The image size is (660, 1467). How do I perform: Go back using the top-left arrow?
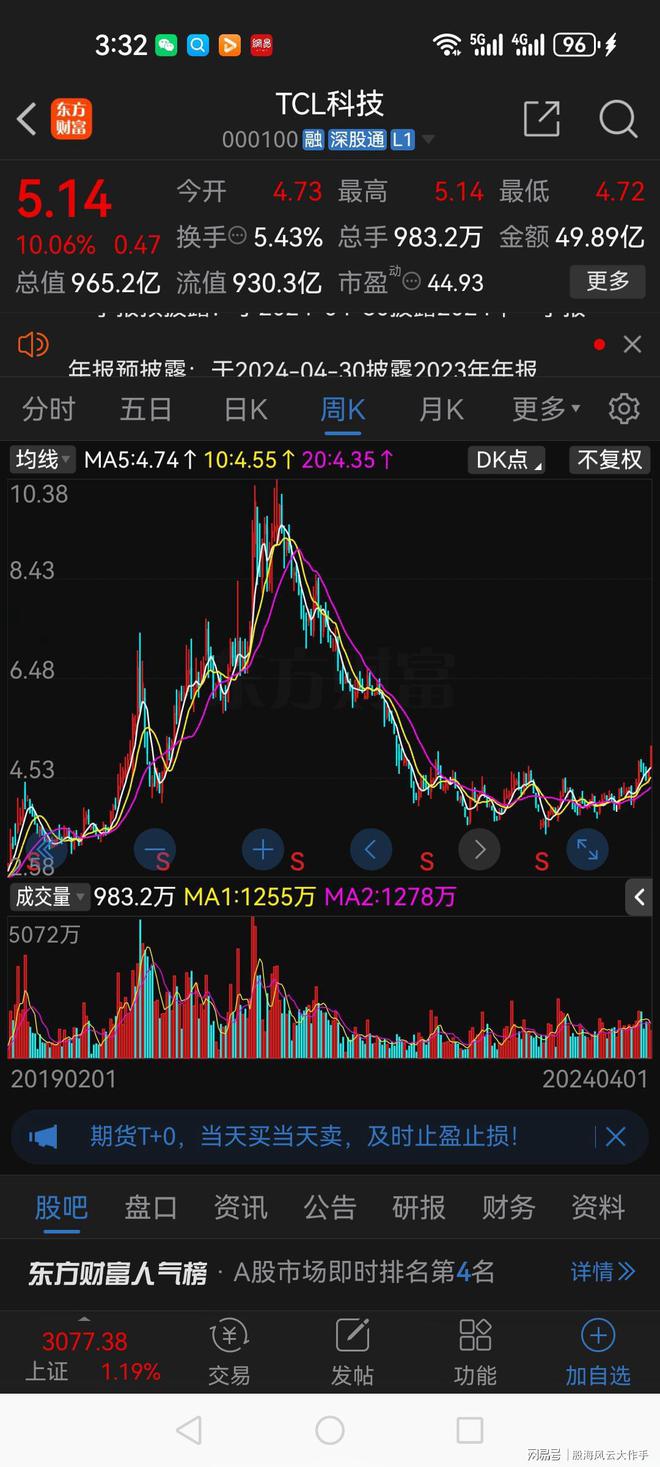[x=27, y=119]
